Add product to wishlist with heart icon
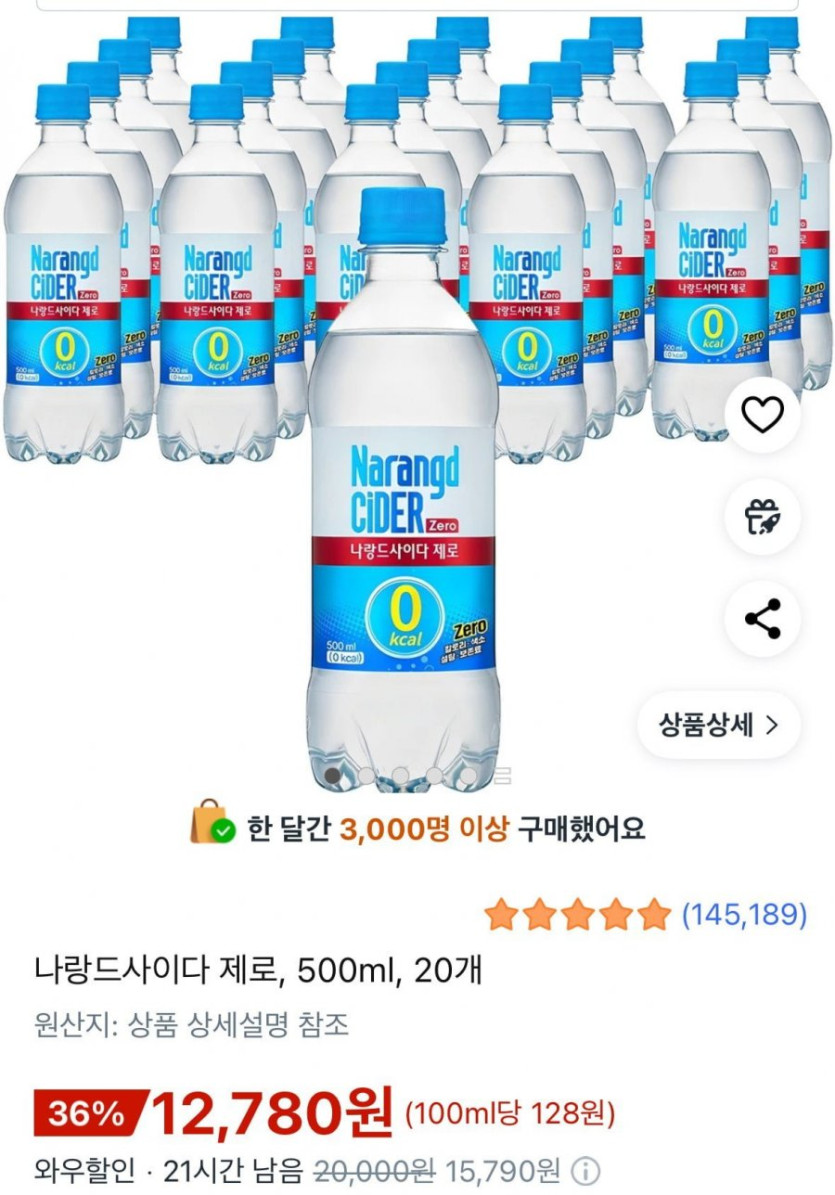 762,413
